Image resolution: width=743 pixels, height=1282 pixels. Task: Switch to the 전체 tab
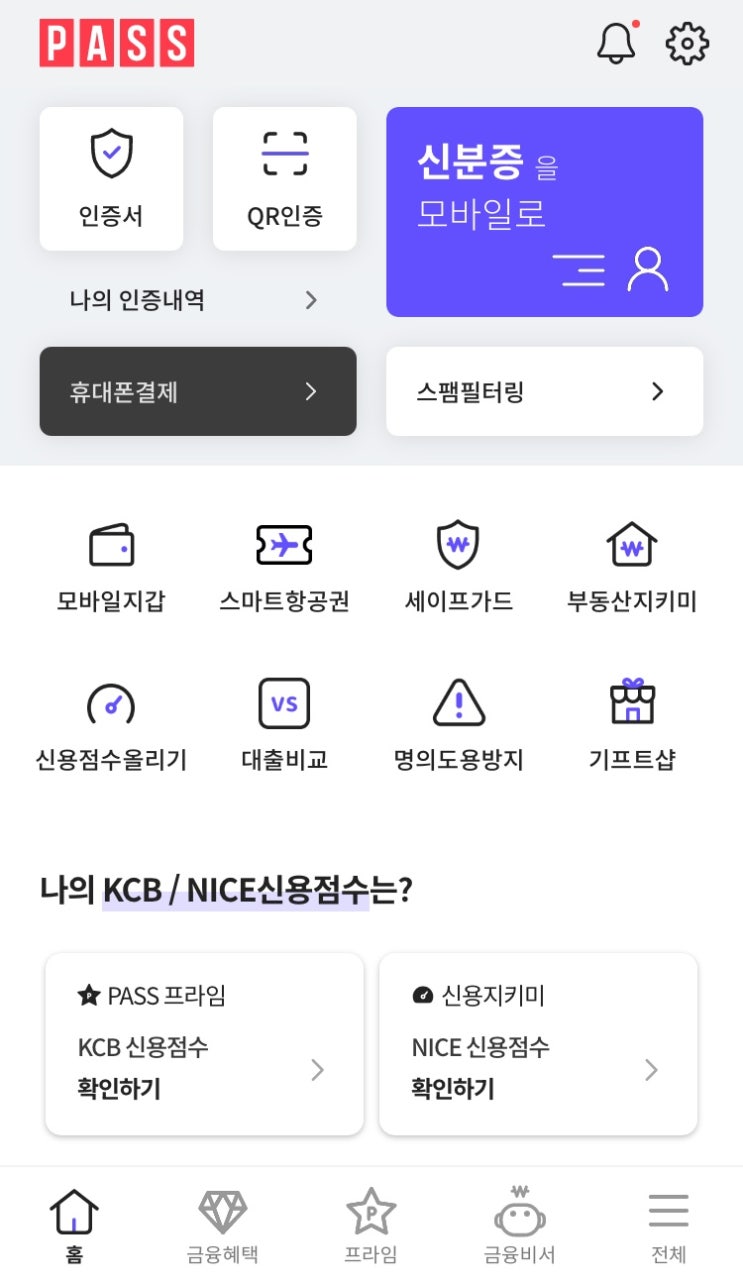pos(668,1226)
